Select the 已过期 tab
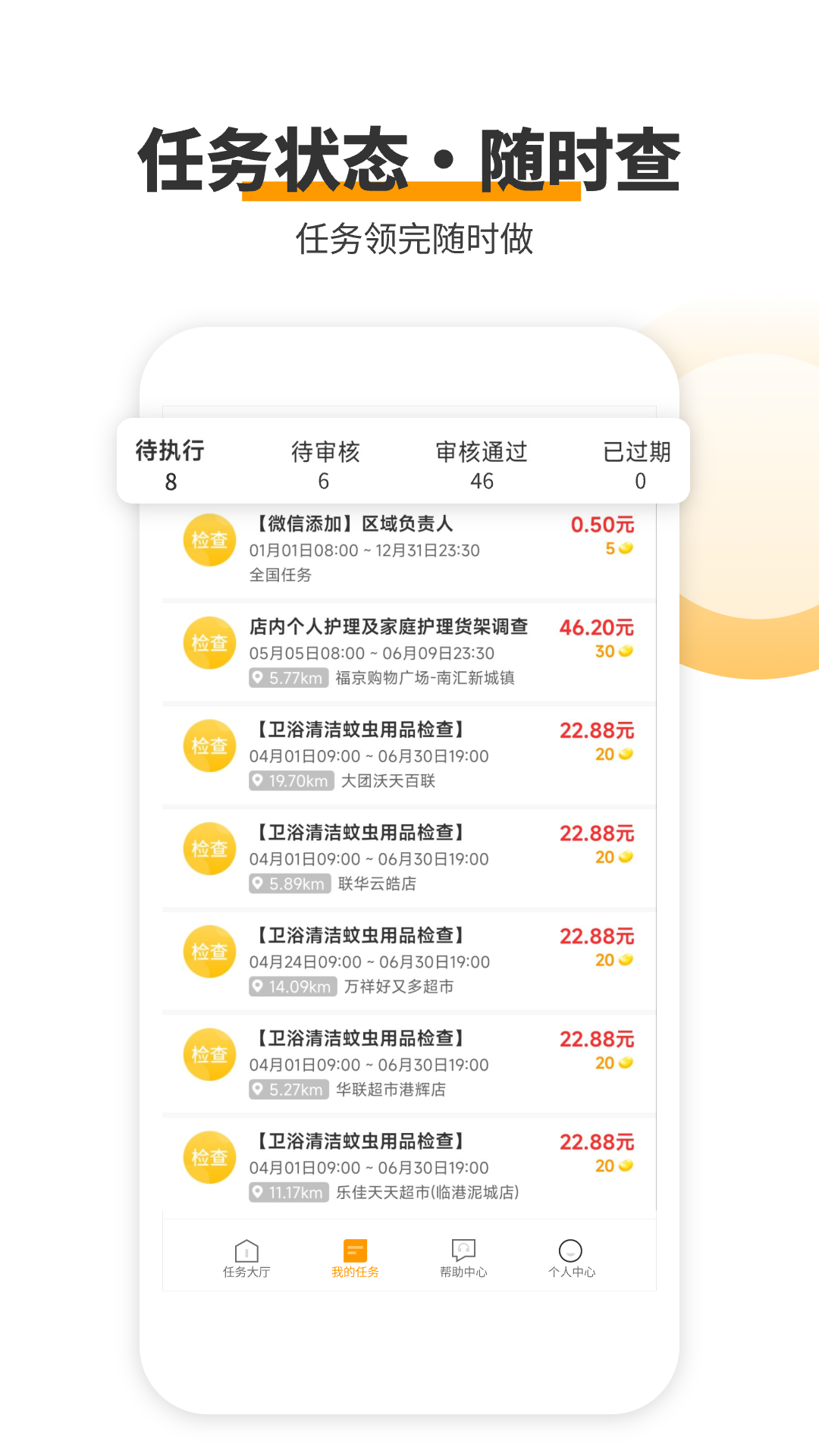819x1456 pixels. (639, 463)
